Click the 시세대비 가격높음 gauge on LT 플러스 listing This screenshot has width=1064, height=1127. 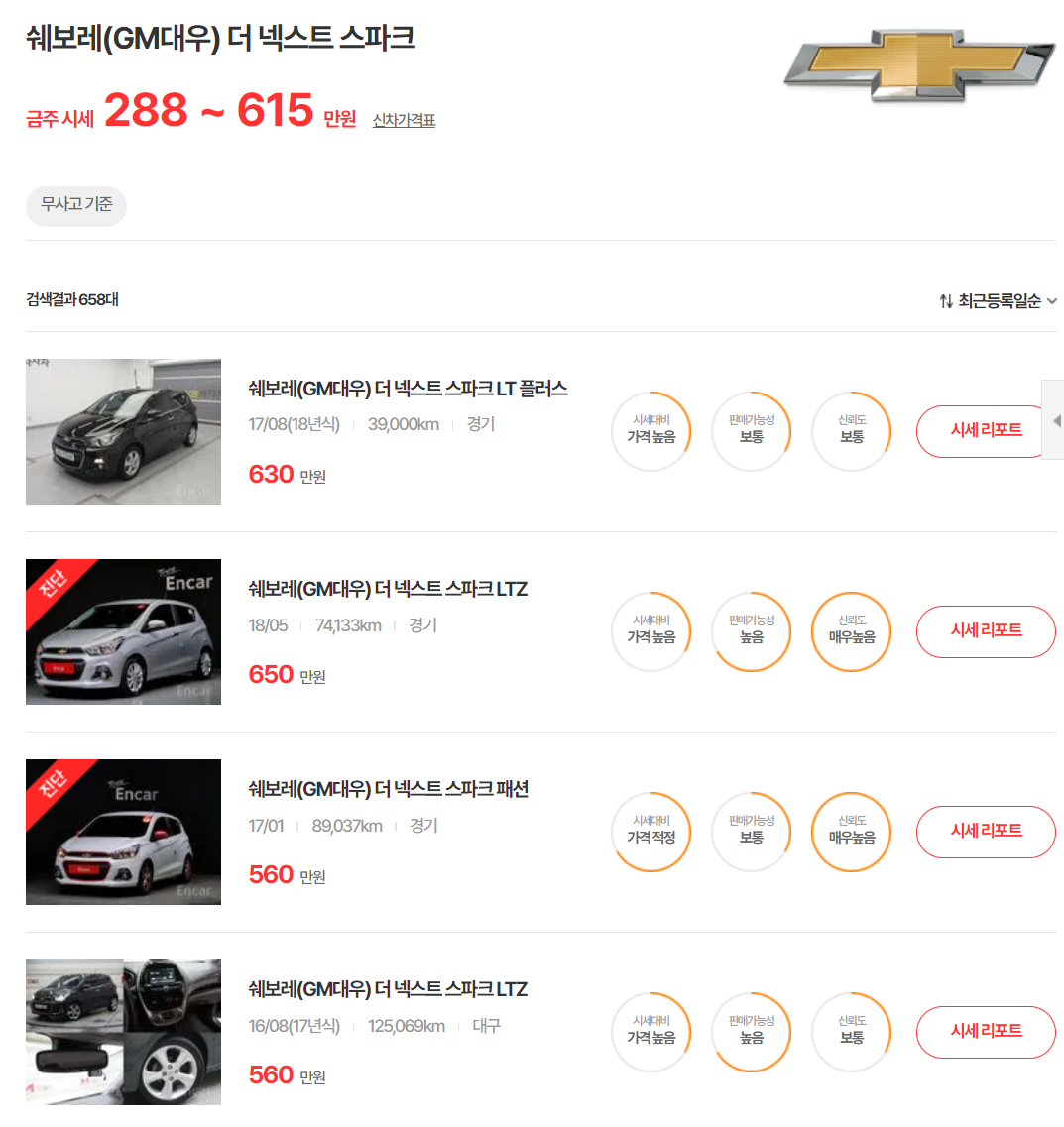click(650, 431)
